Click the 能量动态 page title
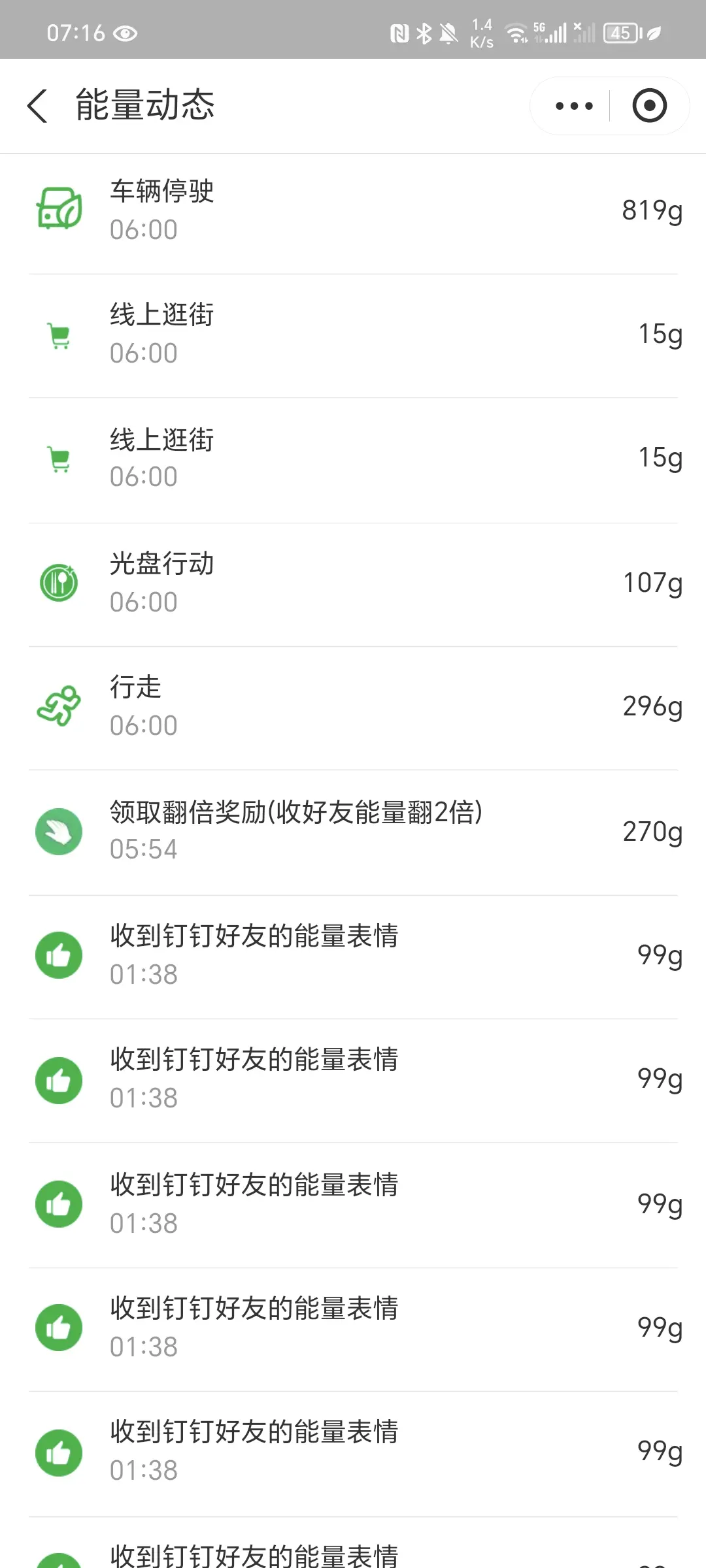Image resolution: width=706 pixels, height=1568 pixels. pyautogui.click(x=145, y=105)
